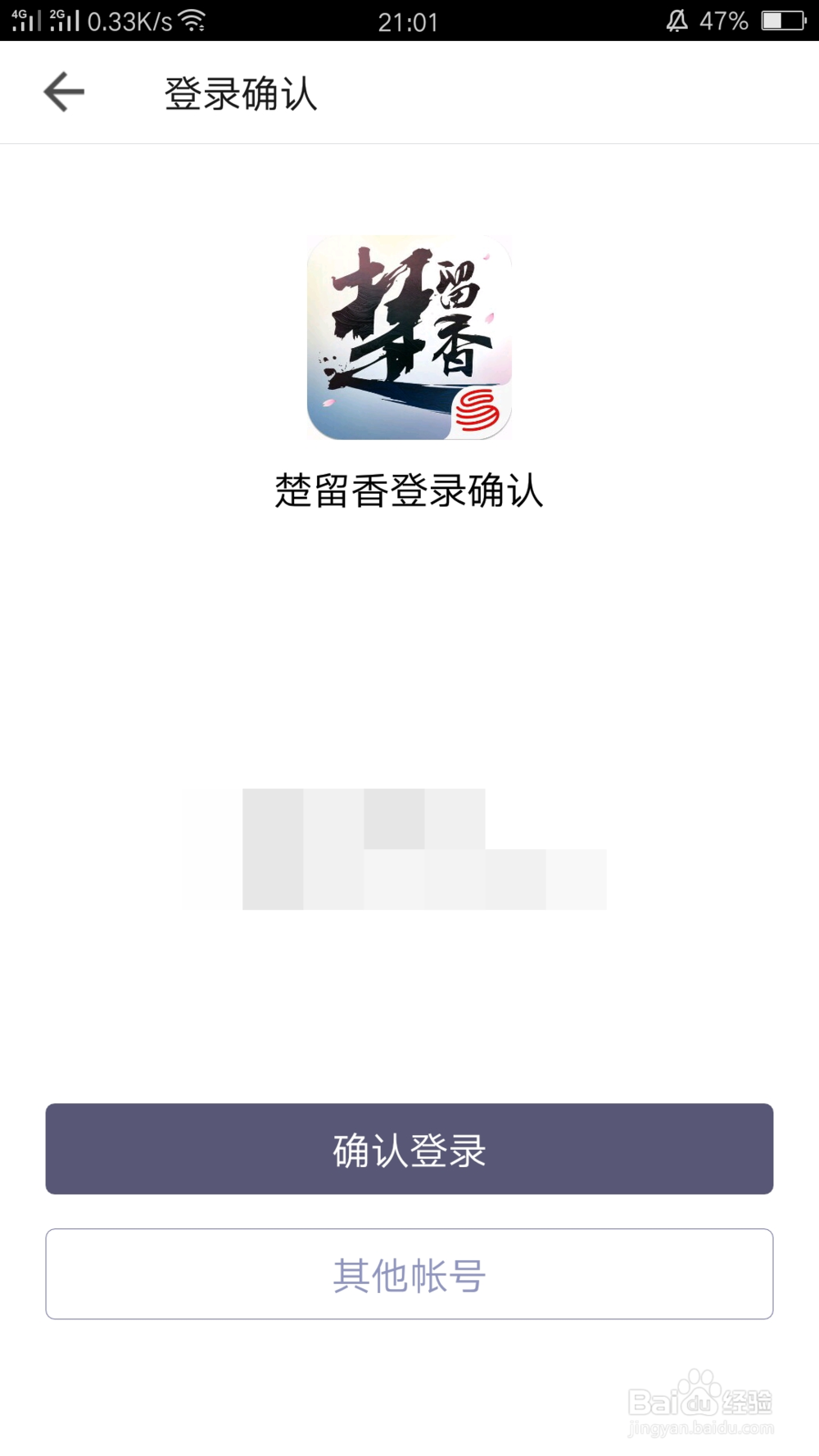Tap the 登录确认 page header title

(x=243, y=92)
